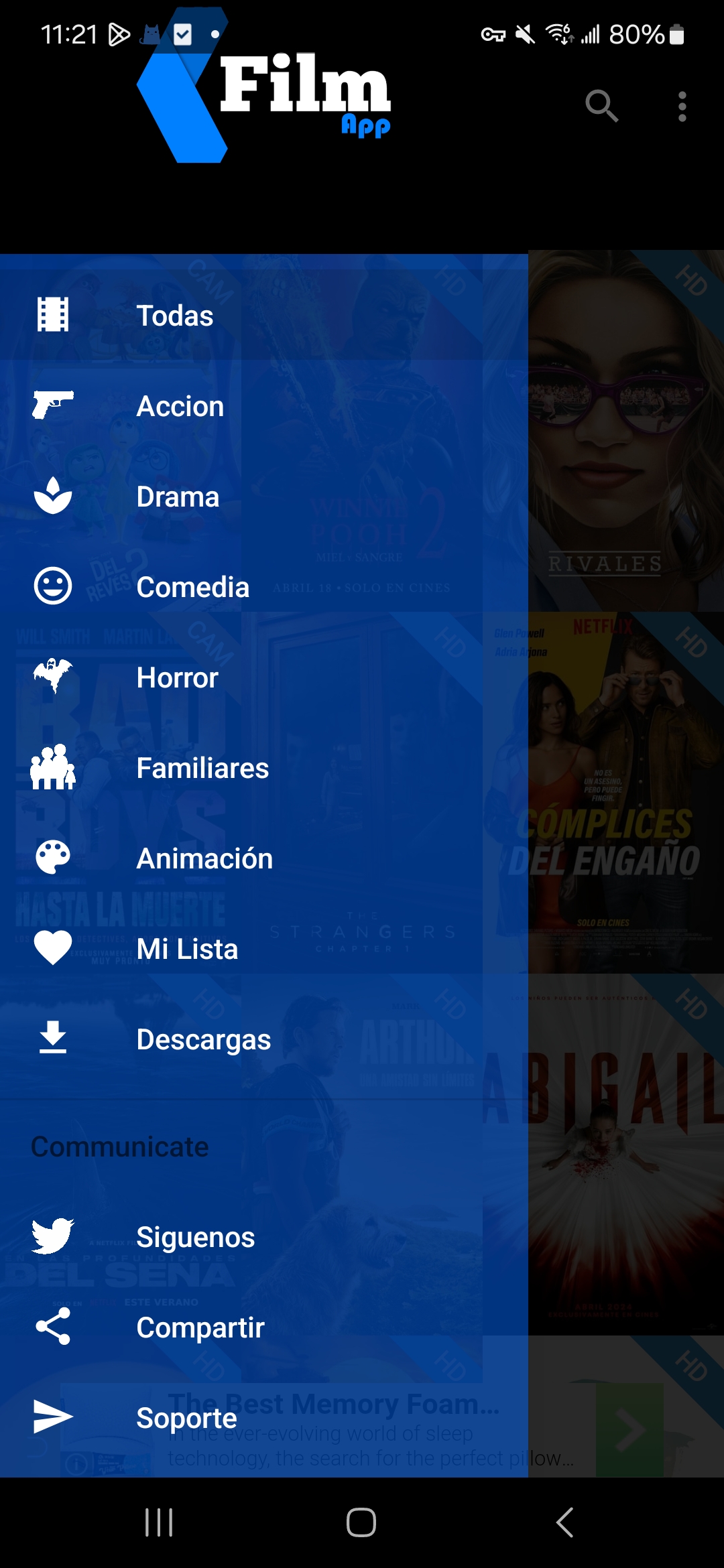Screen dimensions: 724x1568
Task: Open the search magnifier in the top bar
Action: tap(601, 106)
